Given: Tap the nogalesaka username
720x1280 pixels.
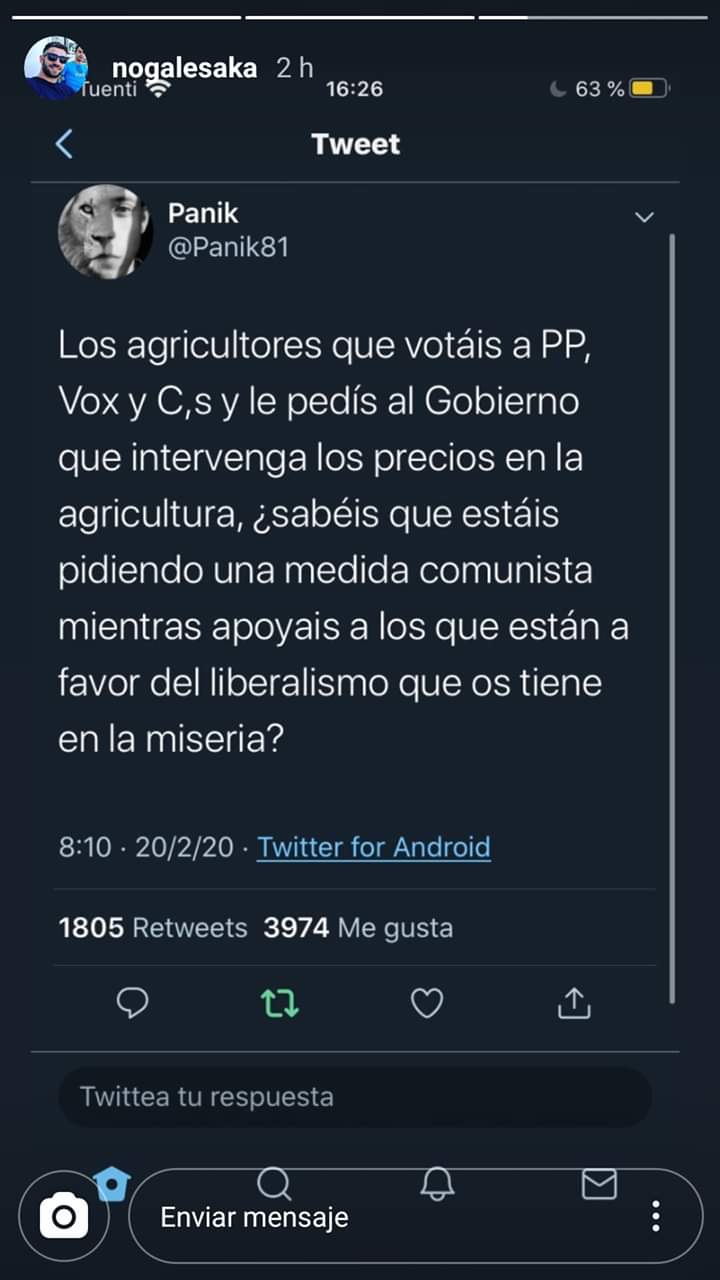Looking at the screenshot, I should pyautogui.click(x=184, y=68).
